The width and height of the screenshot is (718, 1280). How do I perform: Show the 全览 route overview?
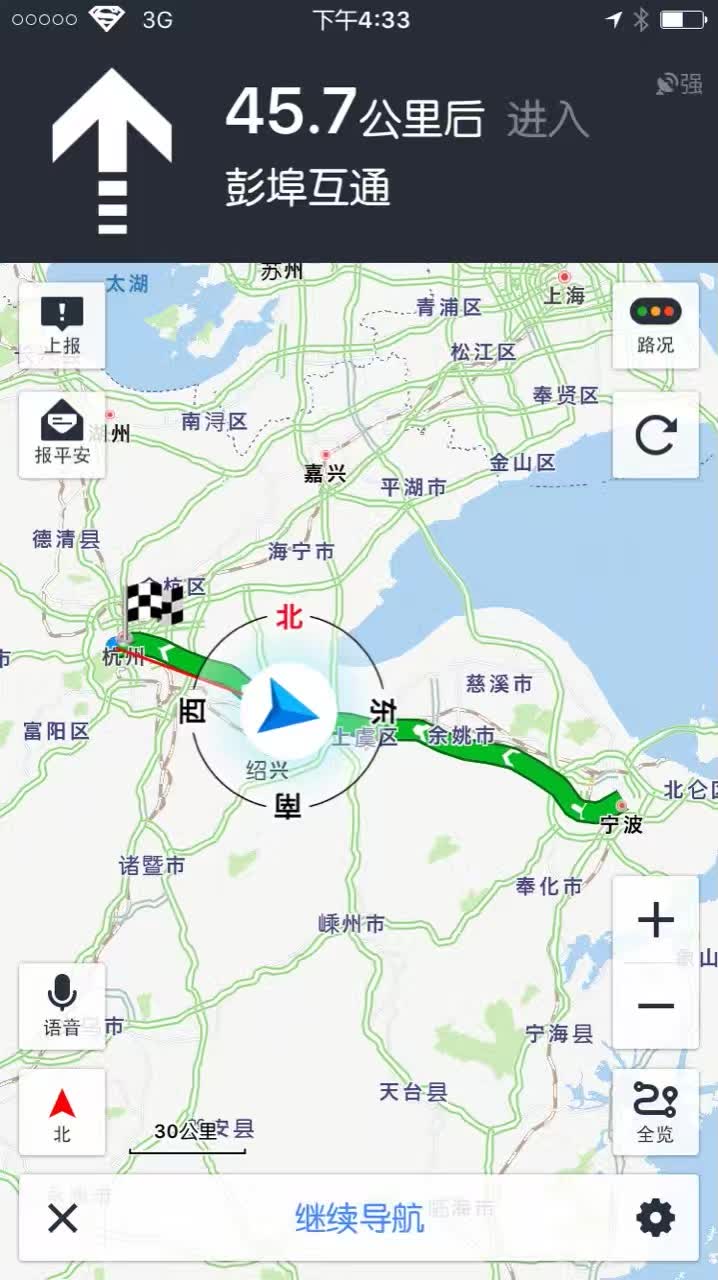pos(655,1113)
